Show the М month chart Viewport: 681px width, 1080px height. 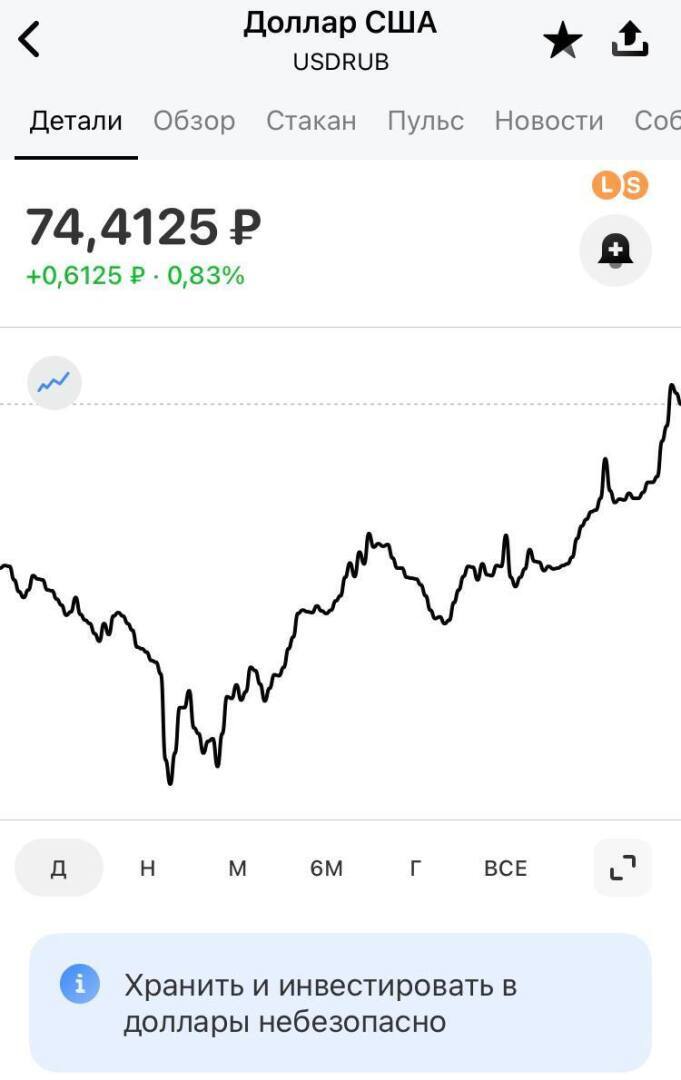tap(237, 868)
